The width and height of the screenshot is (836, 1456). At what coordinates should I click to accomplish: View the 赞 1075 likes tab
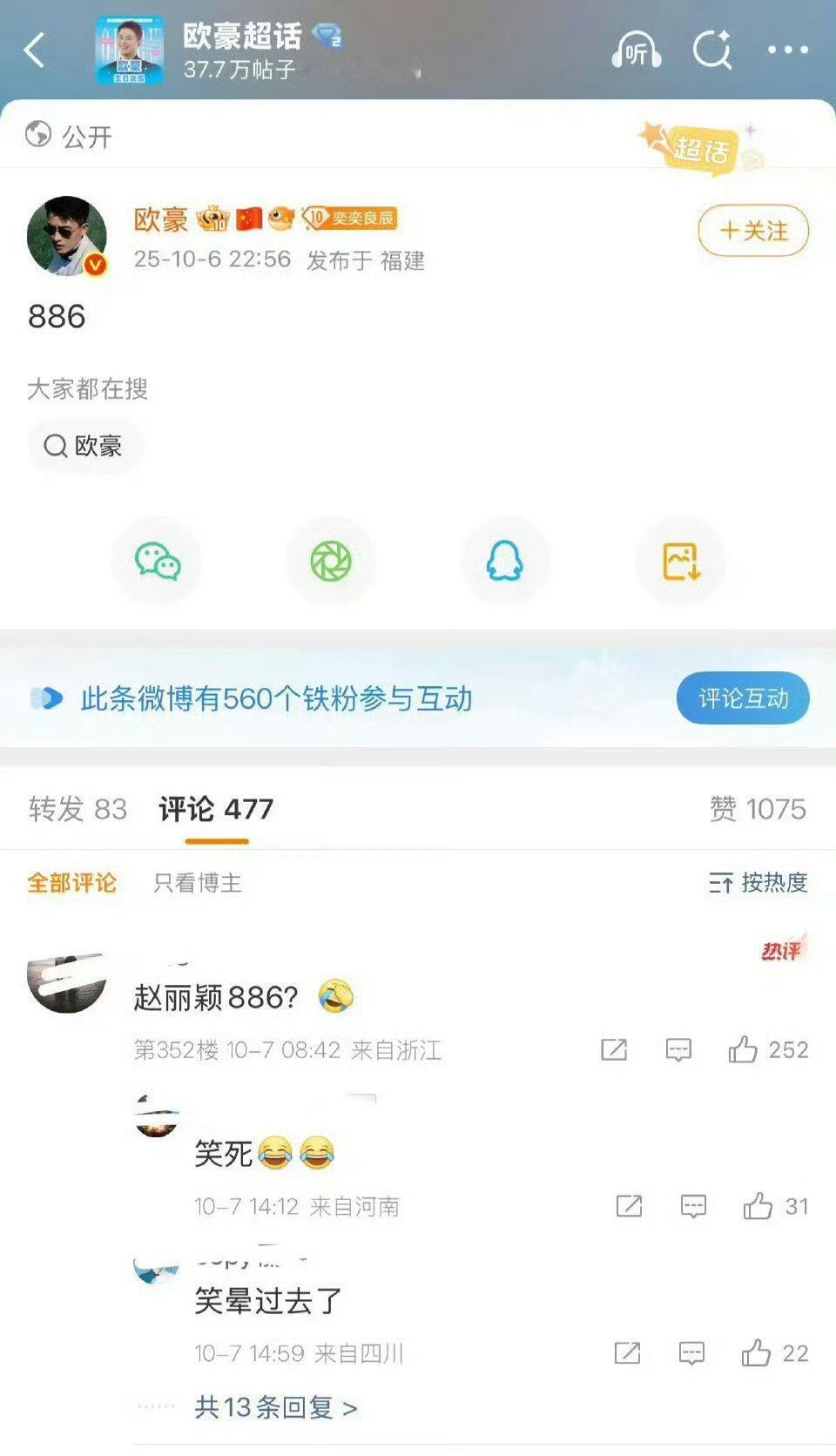[757, 809]
